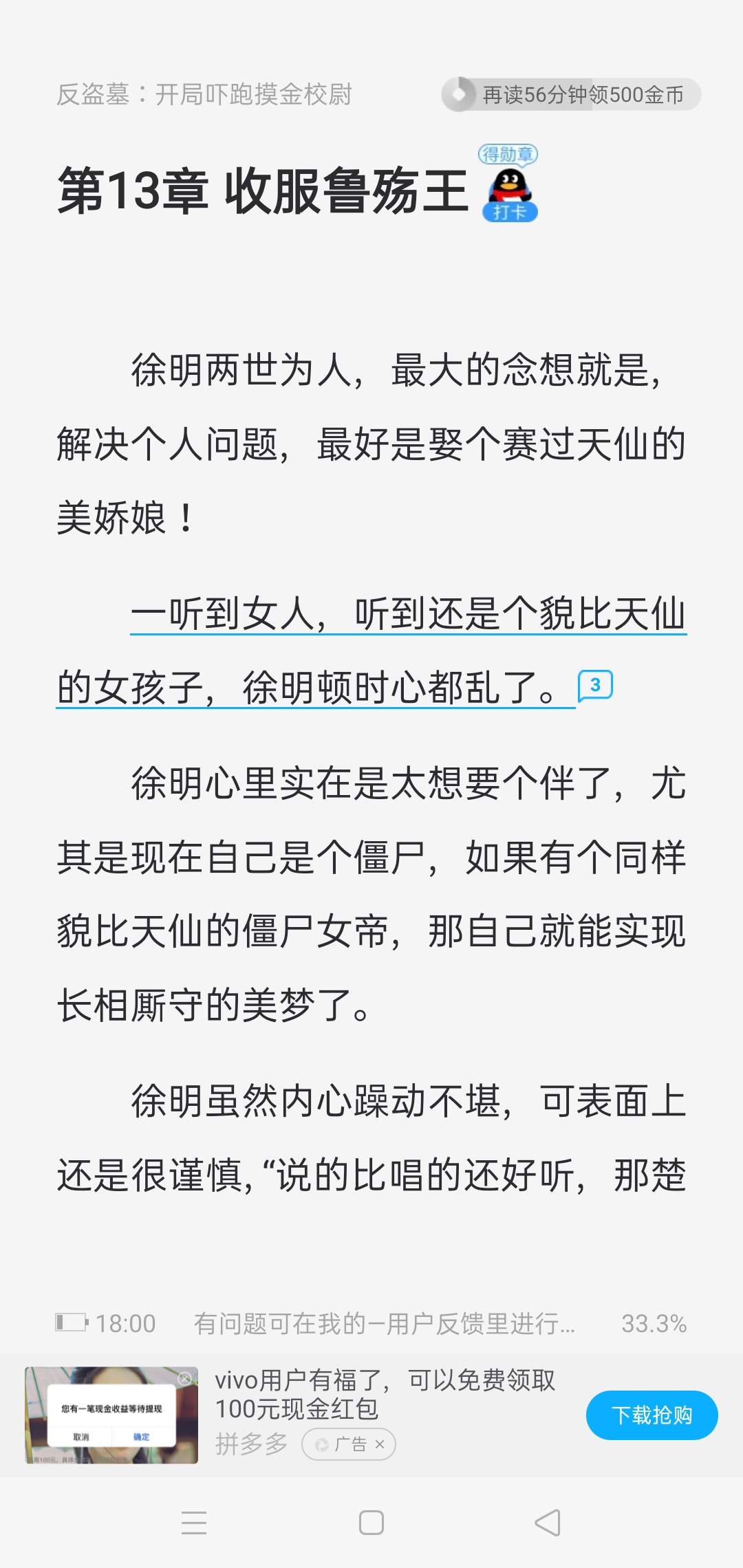Open recent apps with the menu button

[x=194, y=1523]
